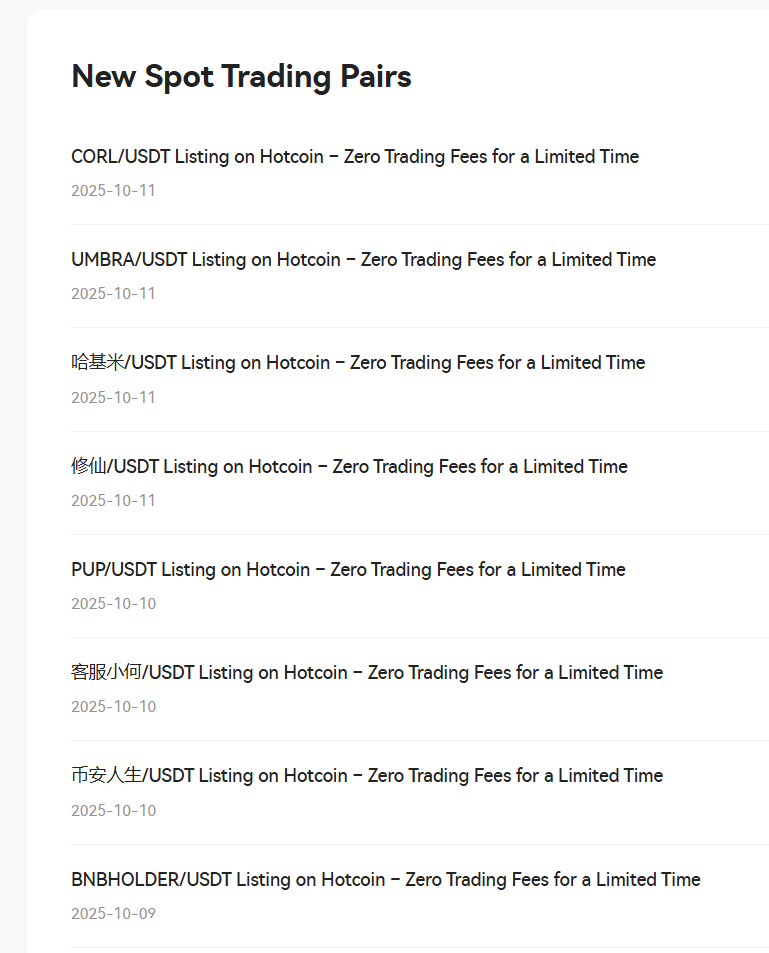
Task: Open the 哈基米/USDT listing announcement
Action: [358, 363]
